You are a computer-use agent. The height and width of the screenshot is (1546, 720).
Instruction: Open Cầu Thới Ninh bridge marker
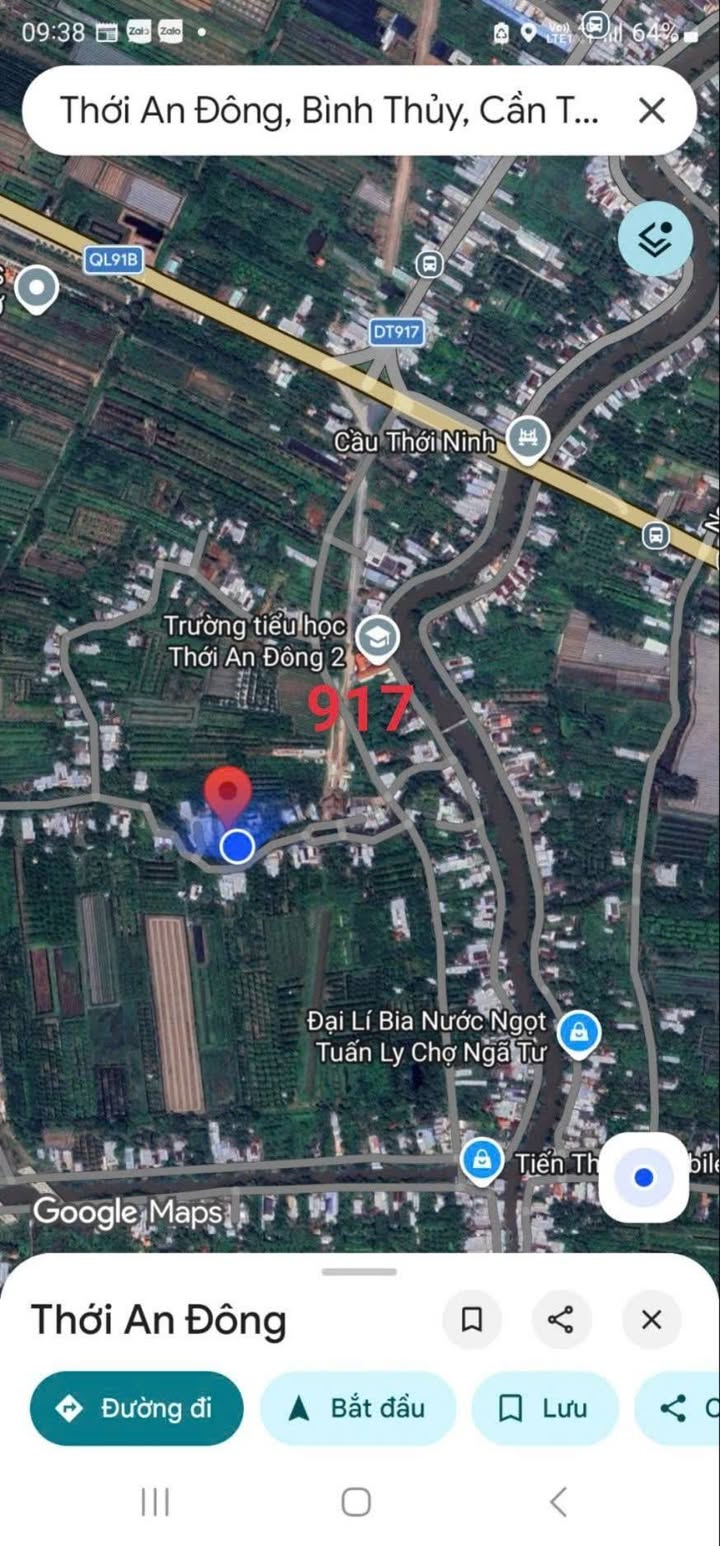click(527, 438)
